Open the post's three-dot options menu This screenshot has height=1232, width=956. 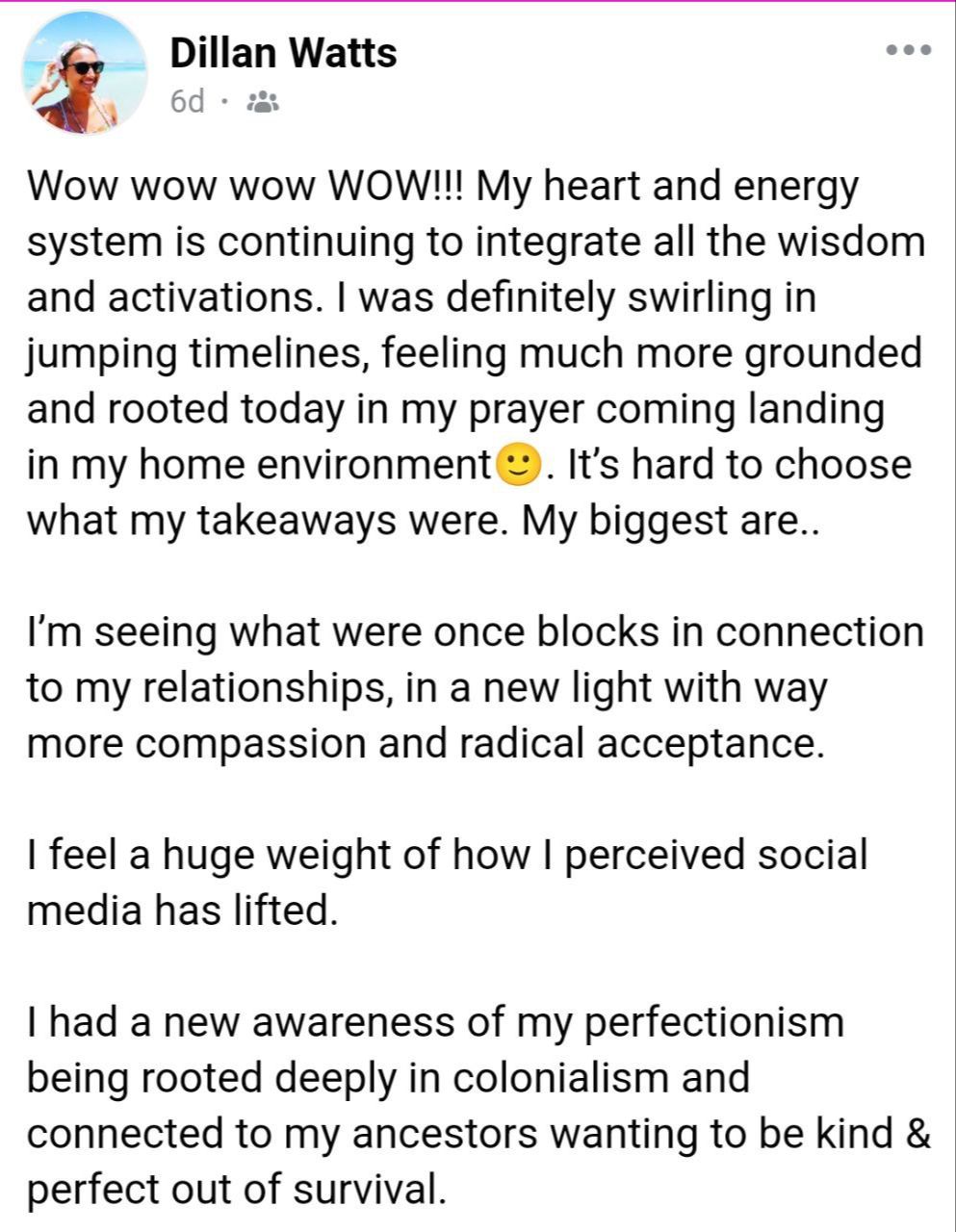pyautogui.click(x=908, y=50)
